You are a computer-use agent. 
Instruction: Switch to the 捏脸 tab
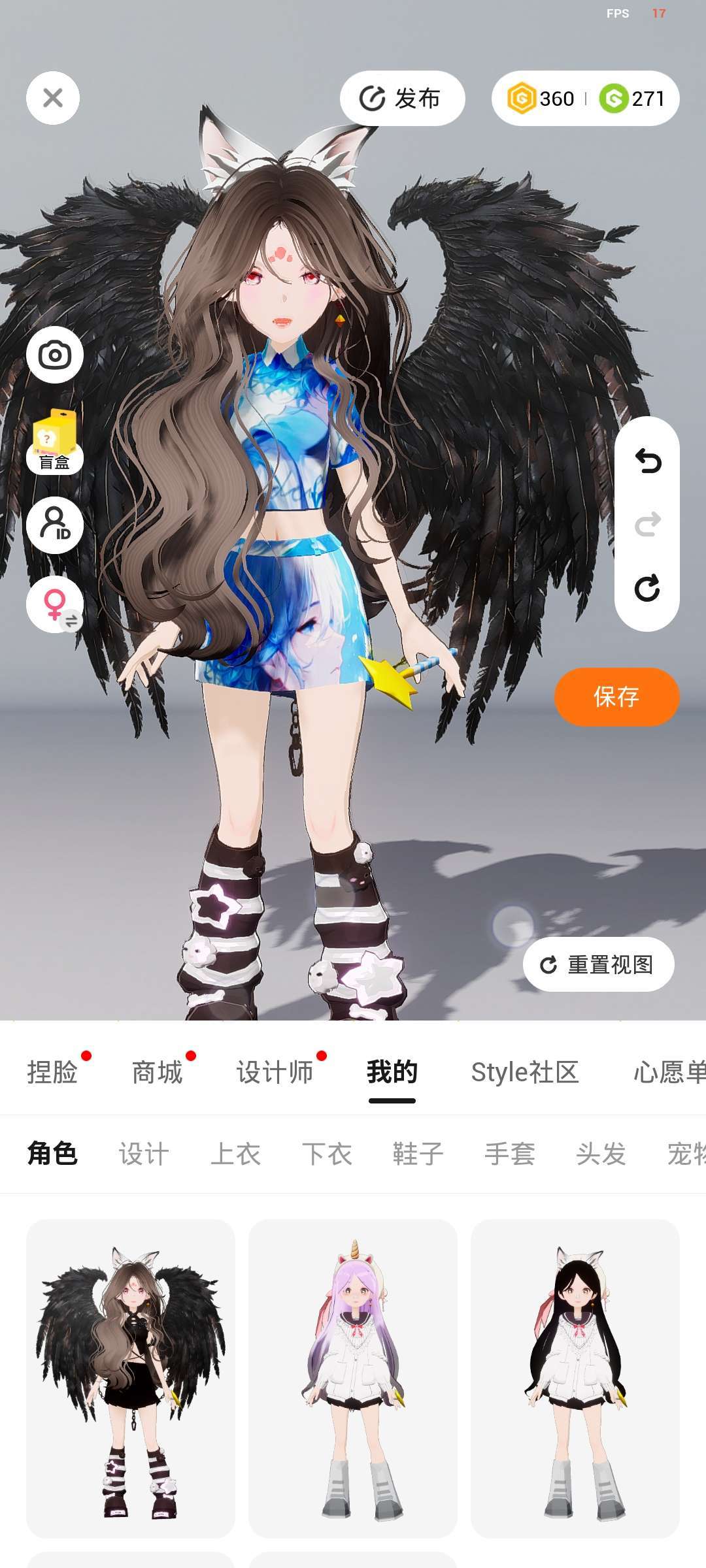[52, 1073]
